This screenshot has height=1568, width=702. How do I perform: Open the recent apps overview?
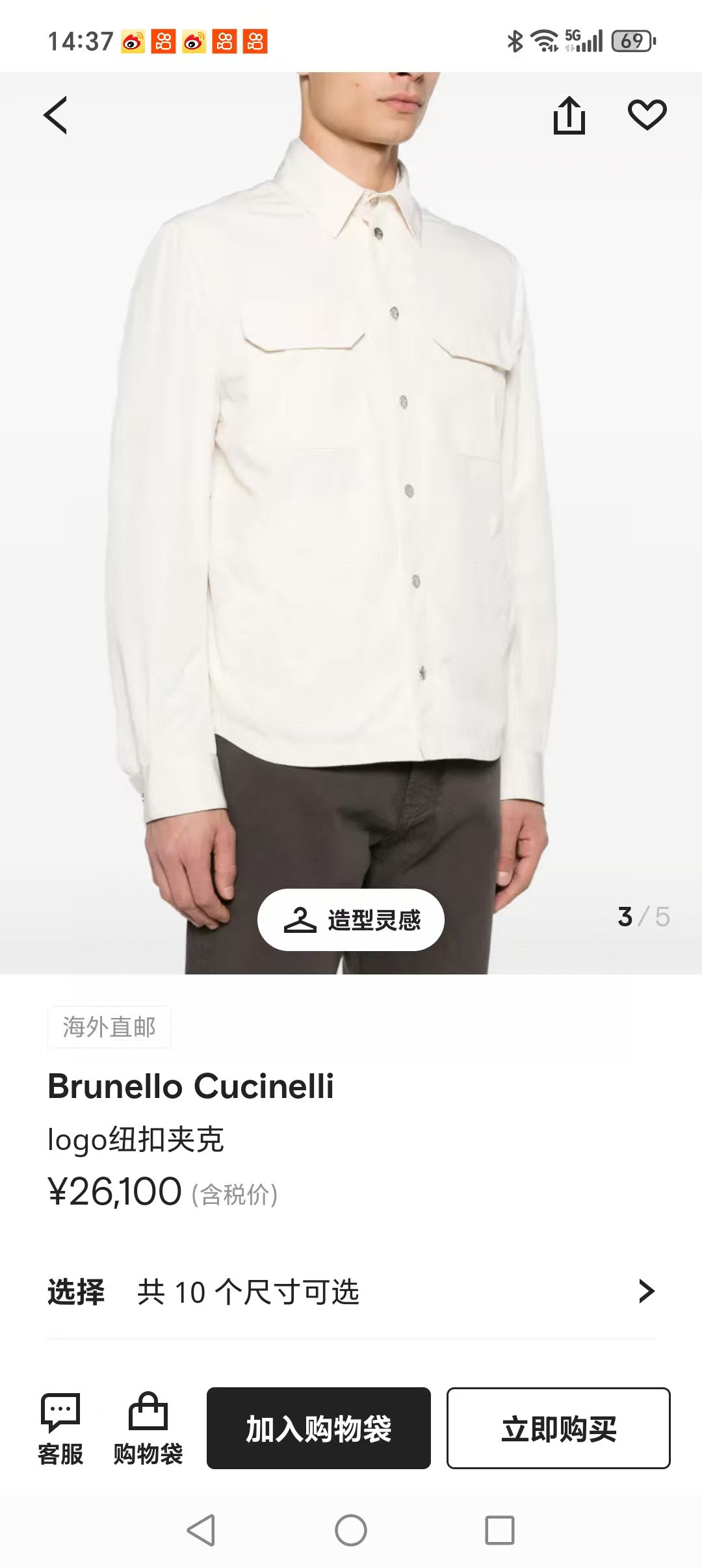(500, 1530)
